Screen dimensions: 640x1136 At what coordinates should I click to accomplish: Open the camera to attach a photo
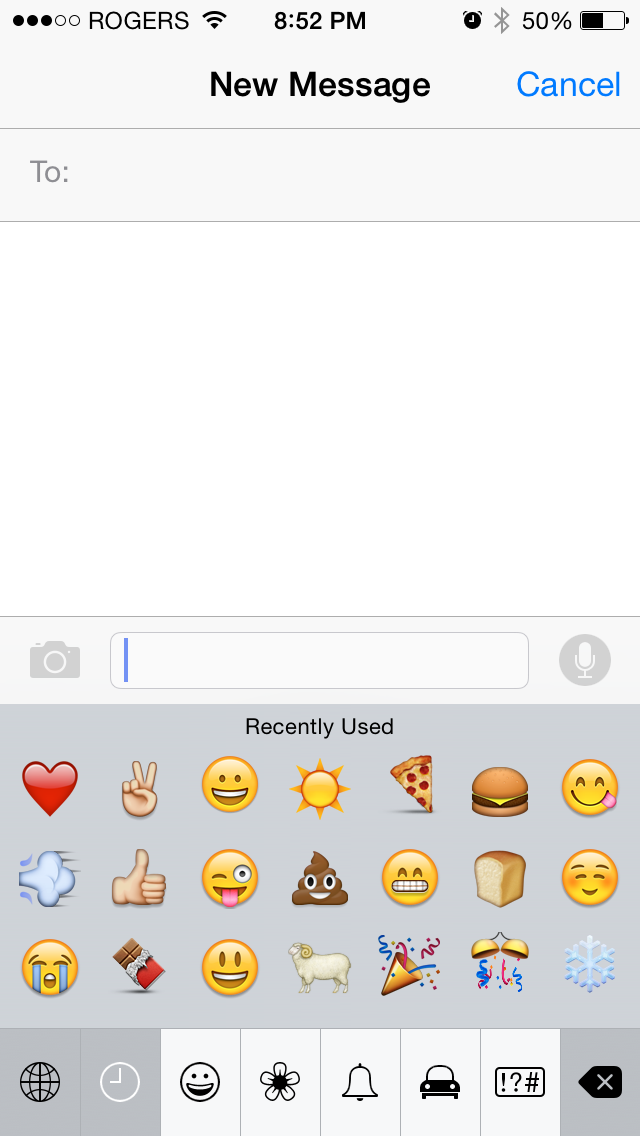(55, 660)
